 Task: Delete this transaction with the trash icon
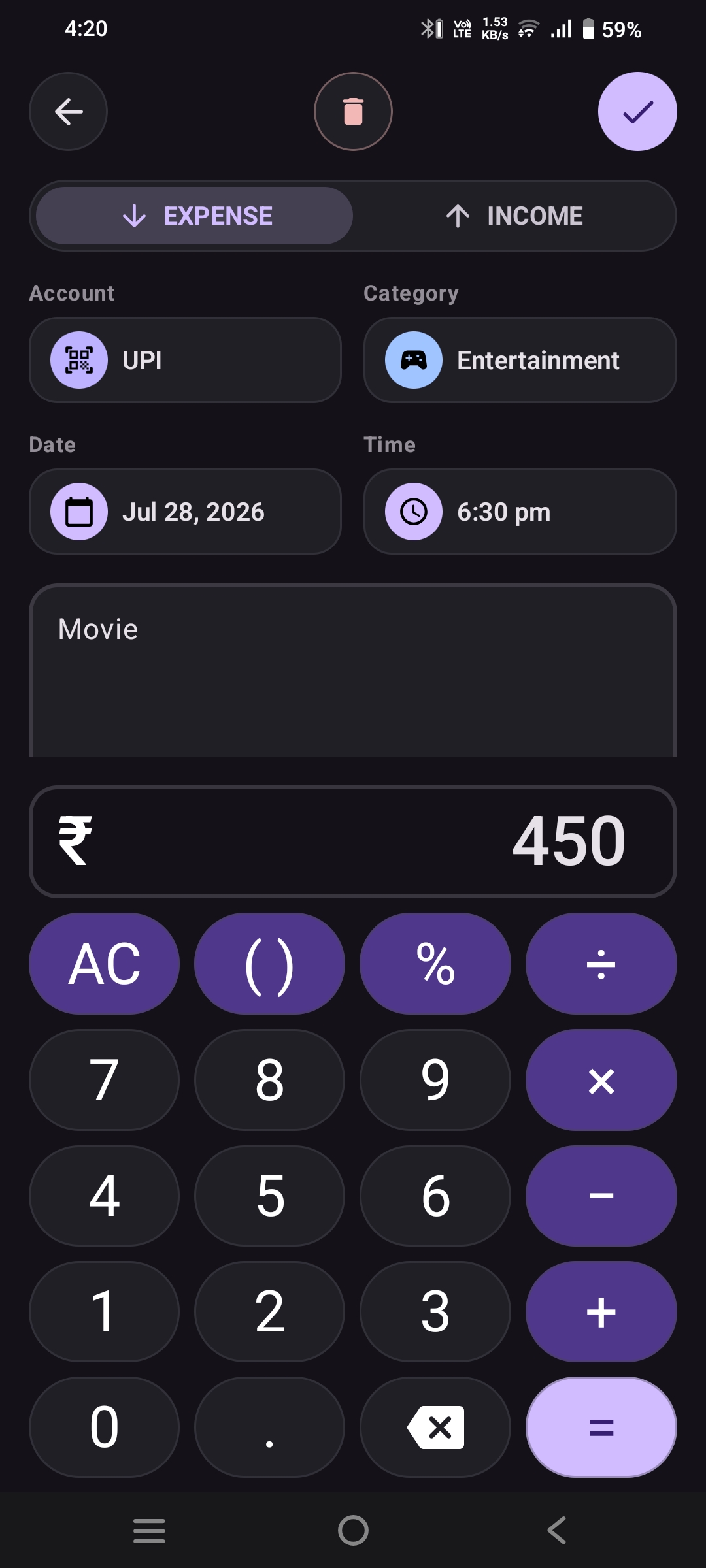[x=353, y=111]
